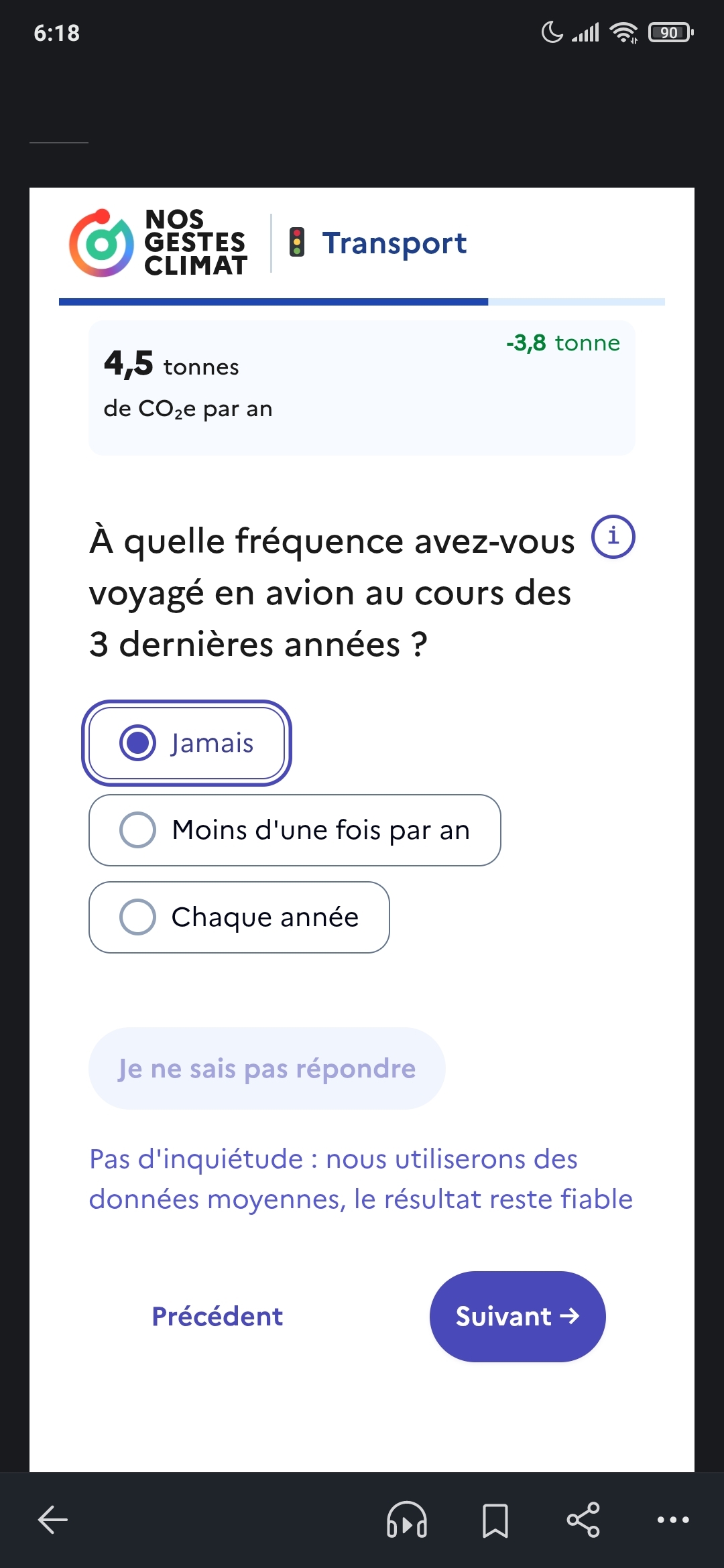Screen dimensions: 724x1568
Task: Open the info icon next to the question
Action: point(613,537)
